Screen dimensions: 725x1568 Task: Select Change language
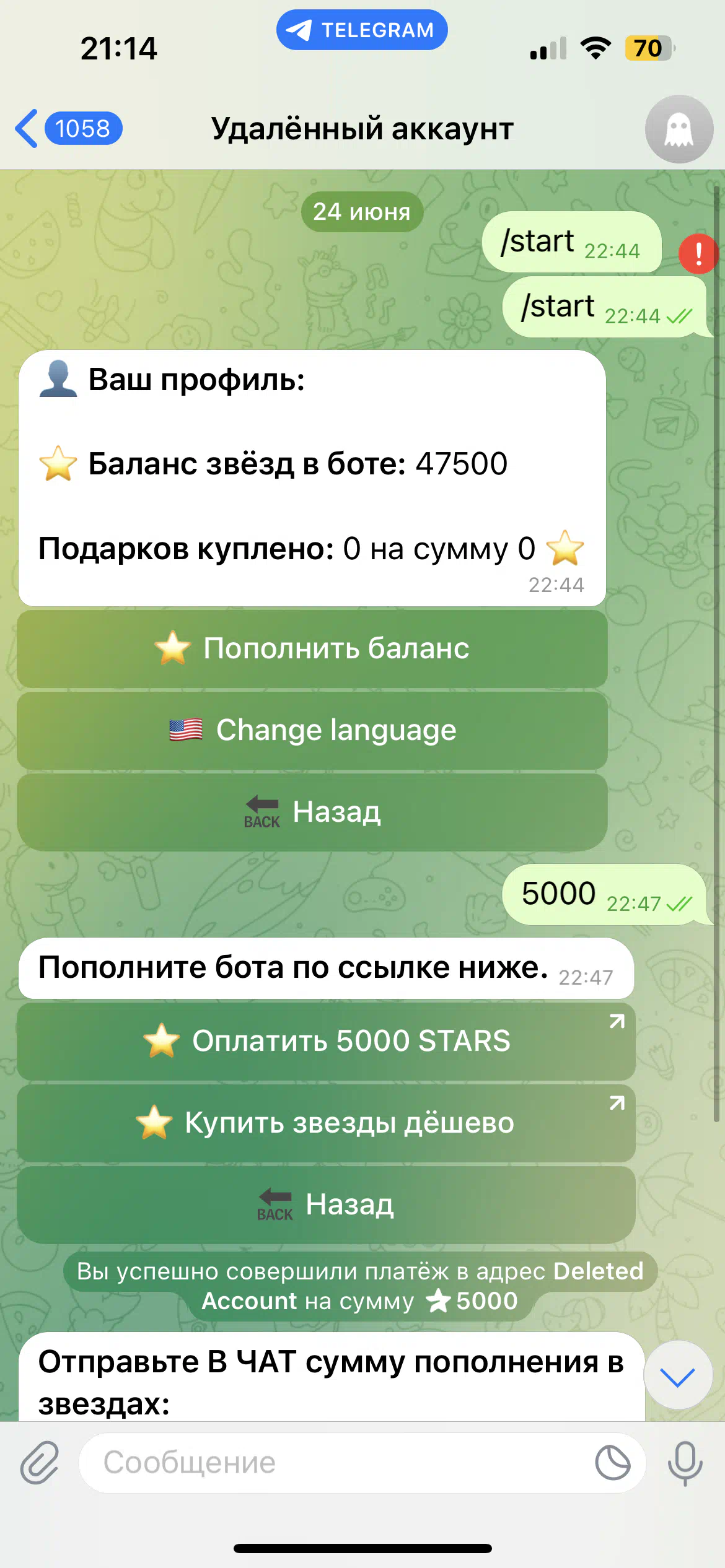(x=312, y=730)
